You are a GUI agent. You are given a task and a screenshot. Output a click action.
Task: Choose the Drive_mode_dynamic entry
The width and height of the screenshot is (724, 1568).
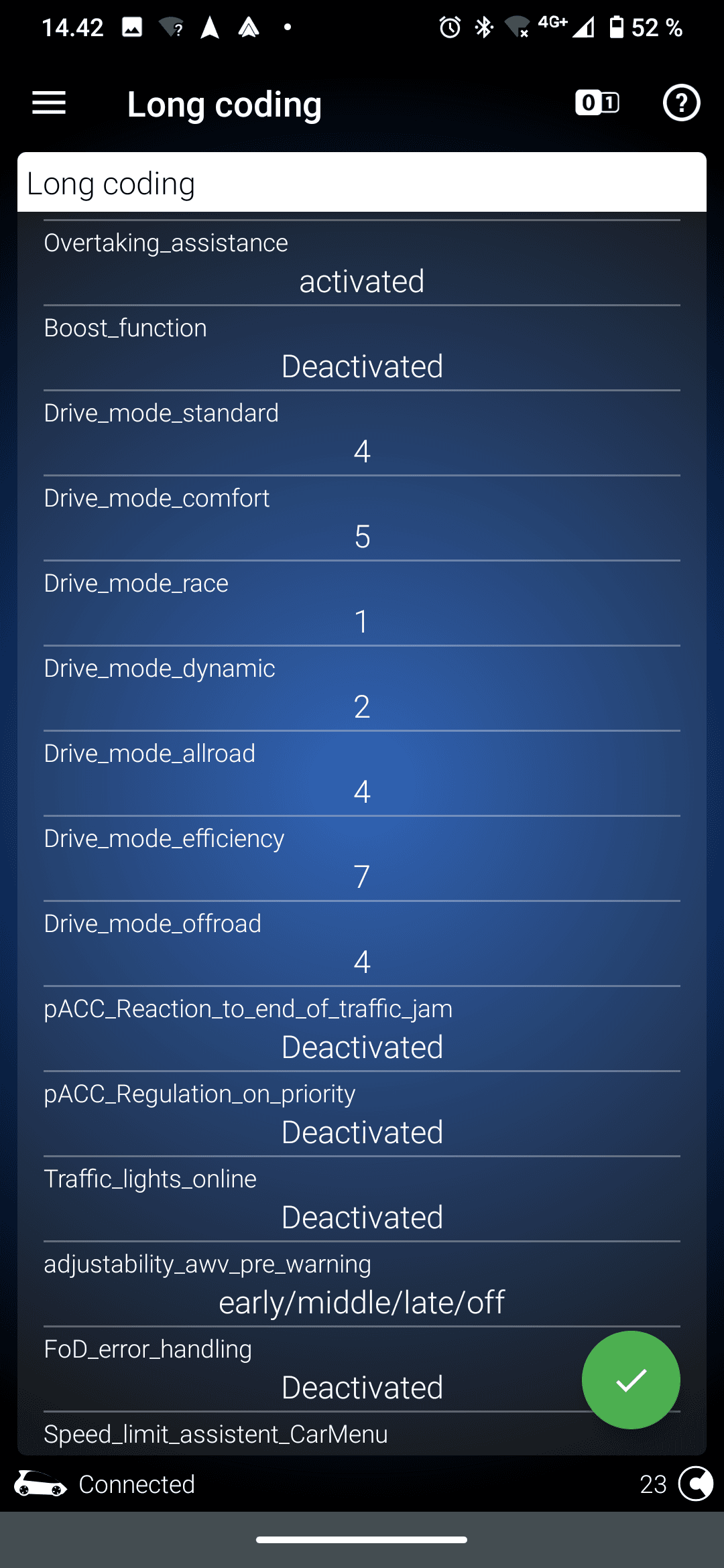pyautogui.click(x=362, y=690)
